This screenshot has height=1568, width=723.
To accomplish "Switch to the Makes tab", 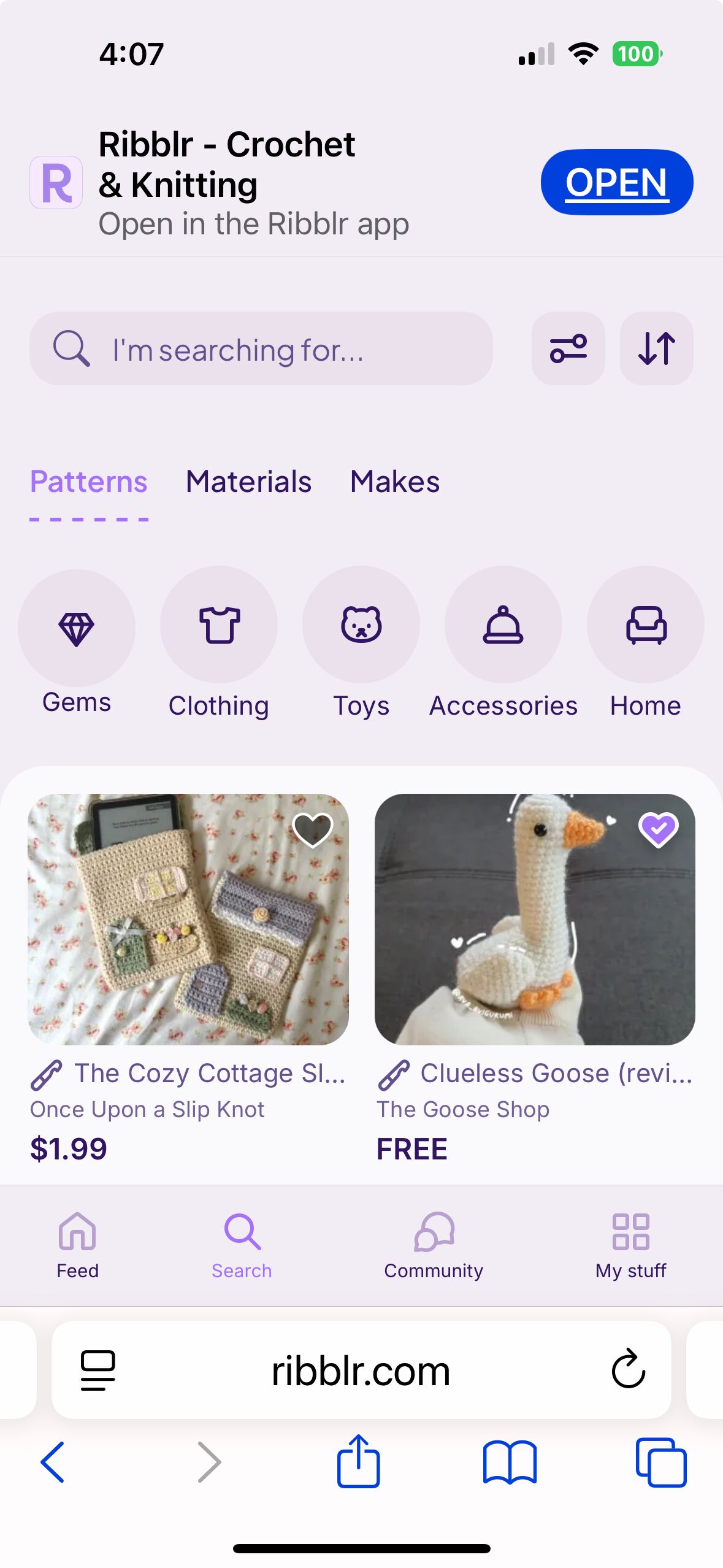I will [394, 482].
